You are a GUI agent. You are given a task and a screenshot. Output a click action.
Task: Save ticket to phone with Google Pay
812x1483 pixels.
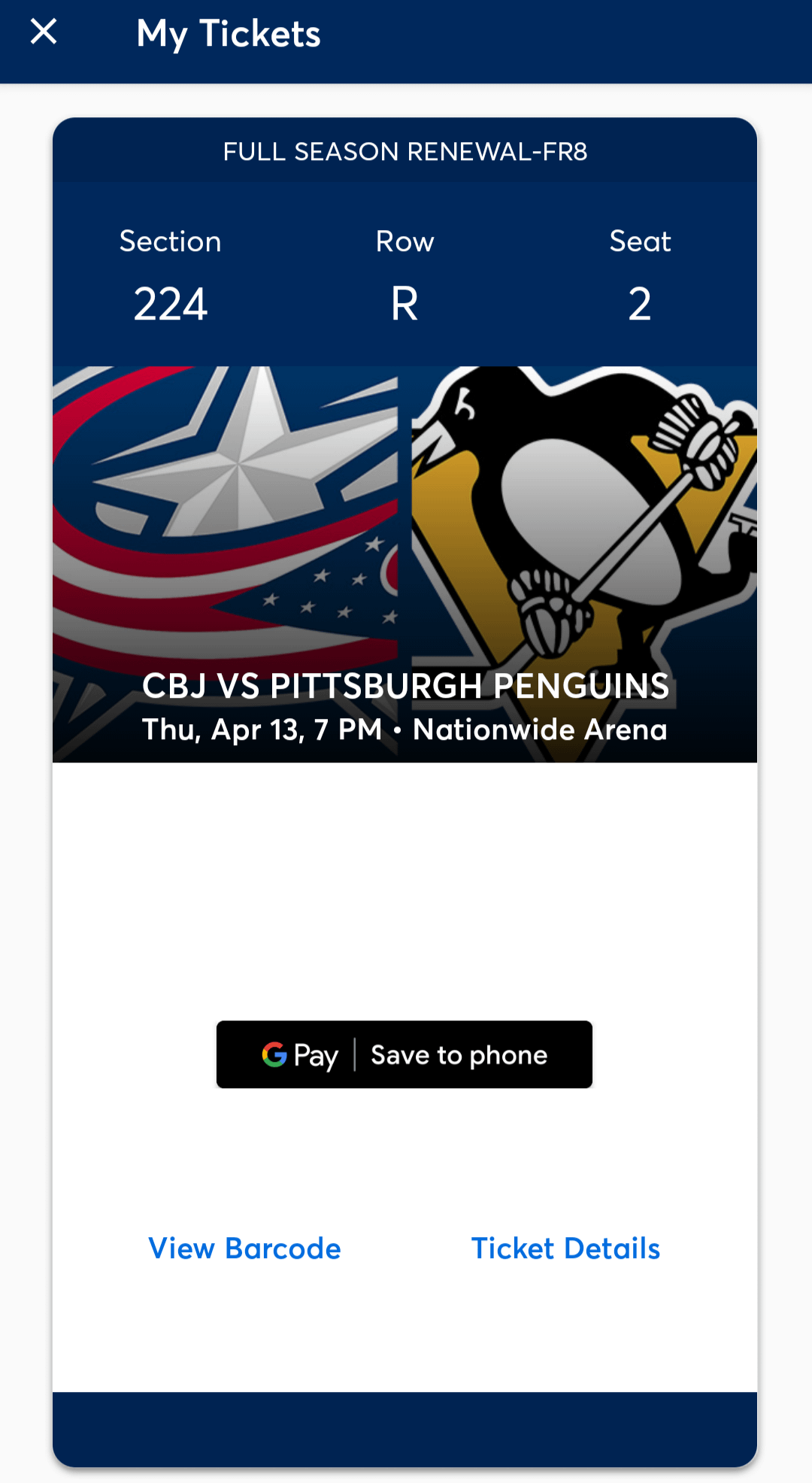tap(404, 1054)
